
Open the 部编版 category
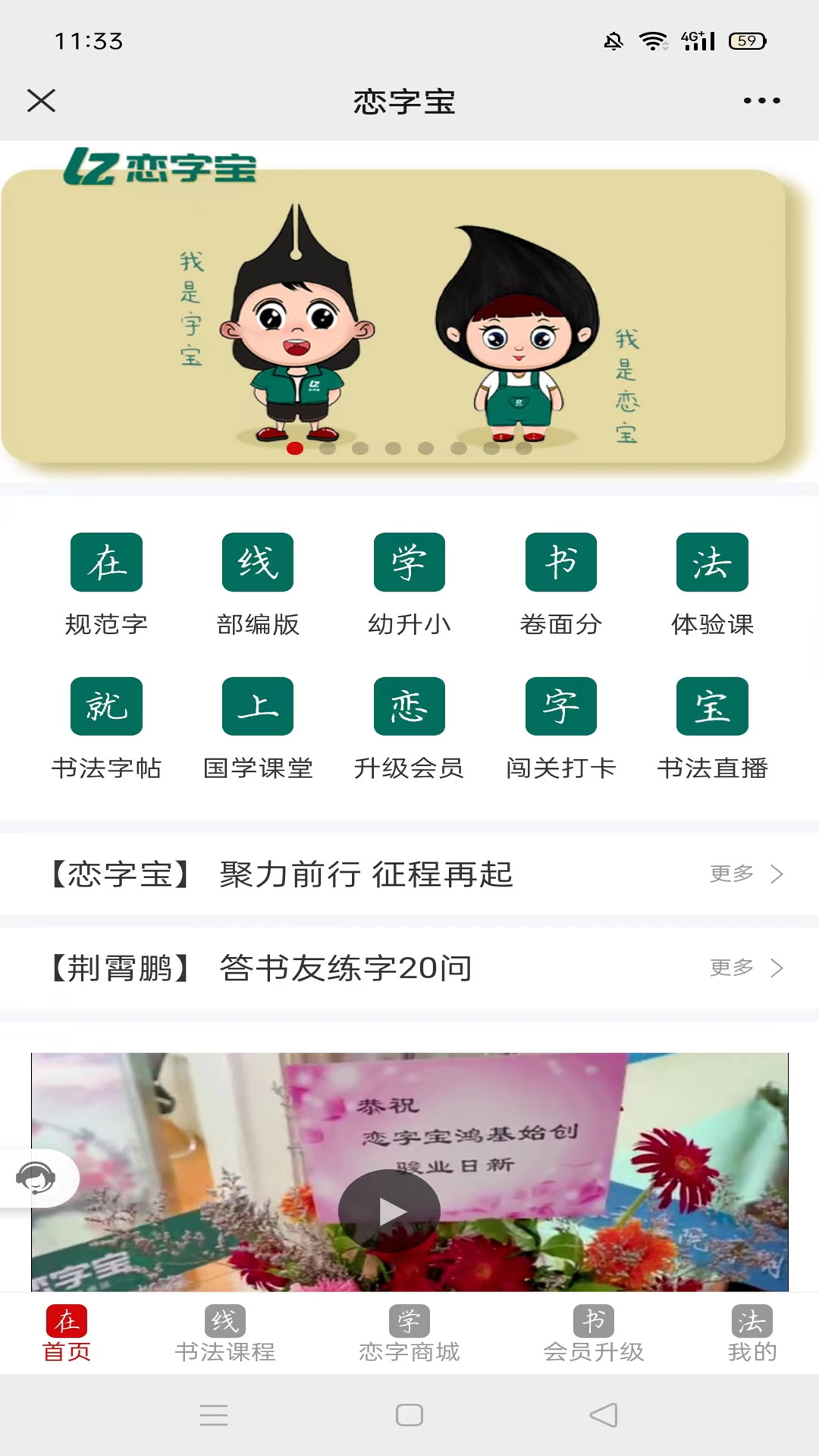(x=258, y=582)
